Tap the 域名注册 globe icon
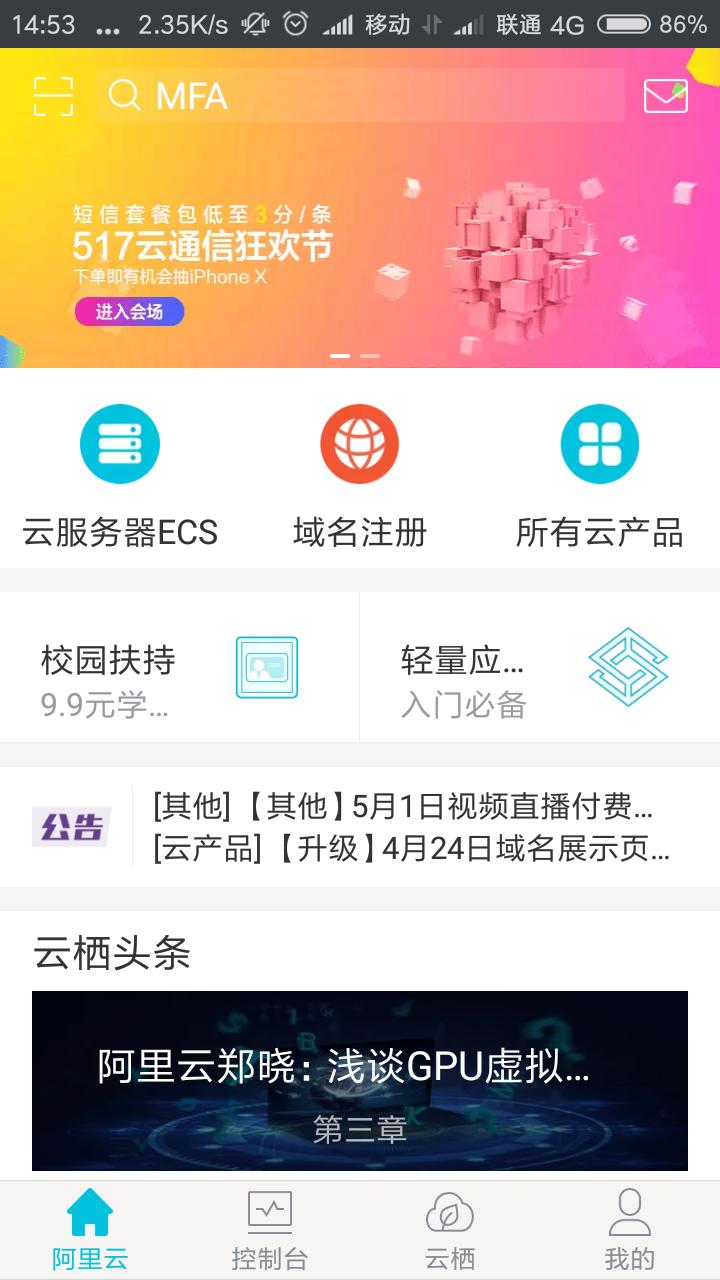The height and width of the screenshot is (1280, 720). 359,443
